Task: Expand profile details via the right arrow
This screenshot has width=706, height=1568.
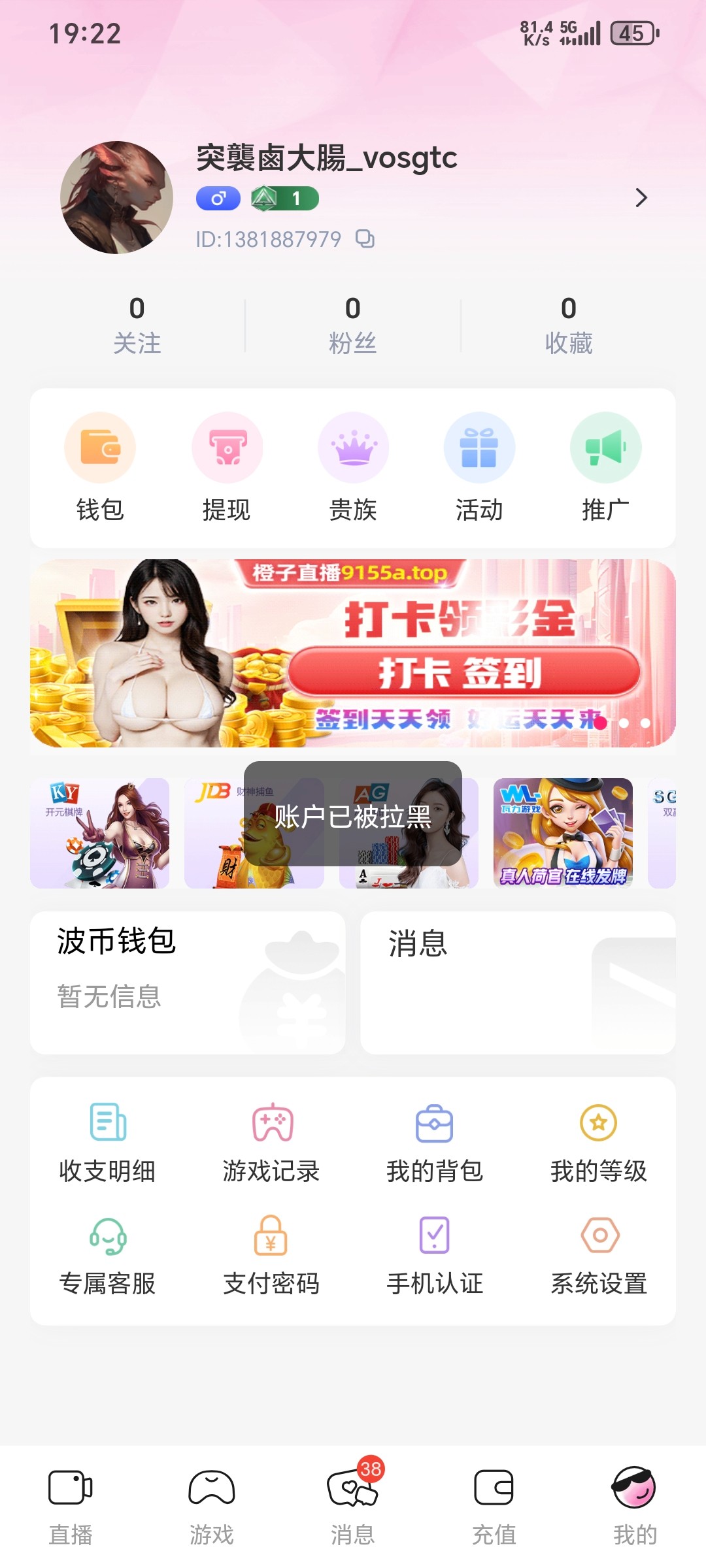Action: (642, 198)
